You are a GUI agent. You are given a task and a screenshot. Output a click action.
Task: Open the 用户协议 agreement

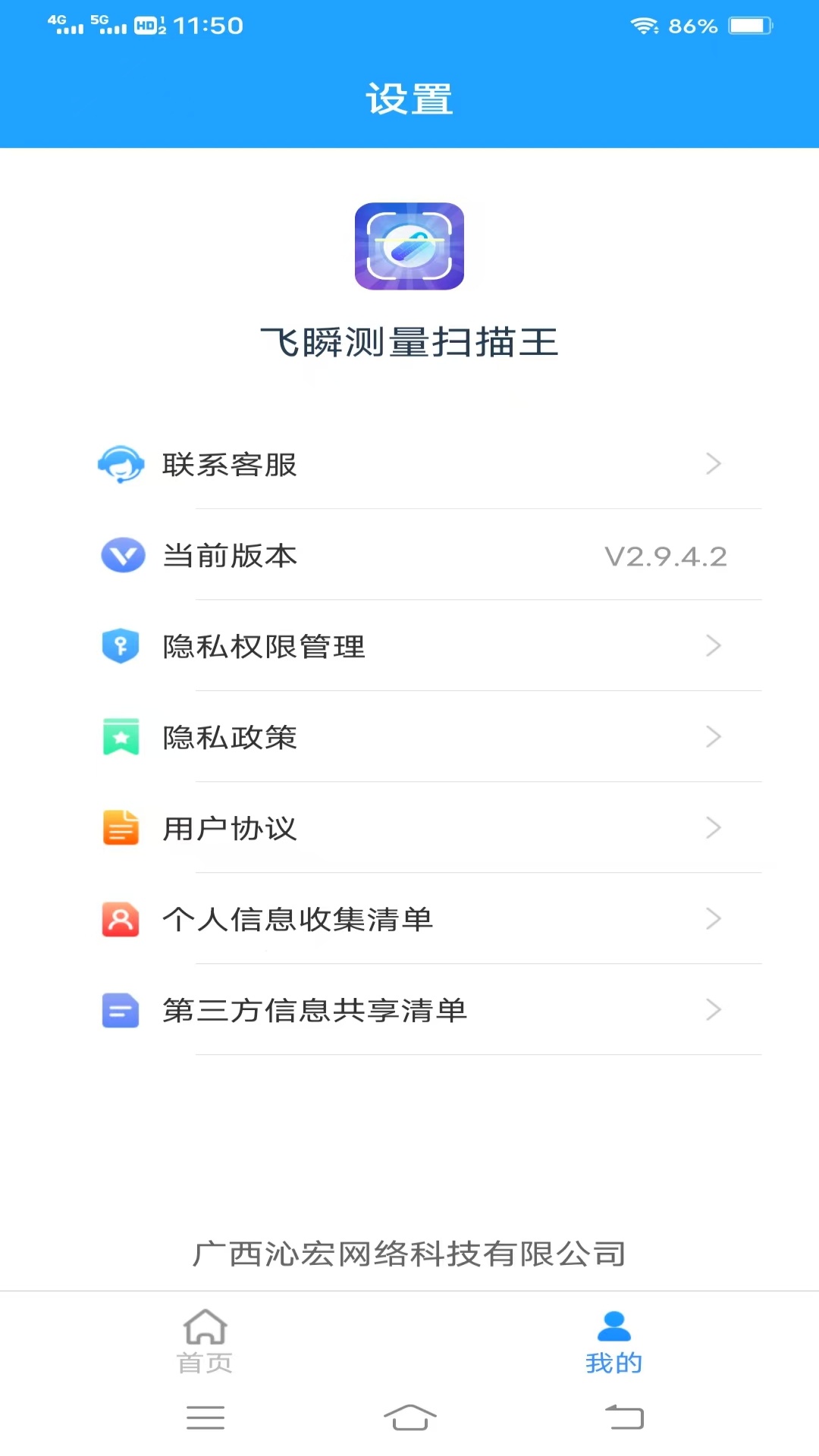point(409,828)
